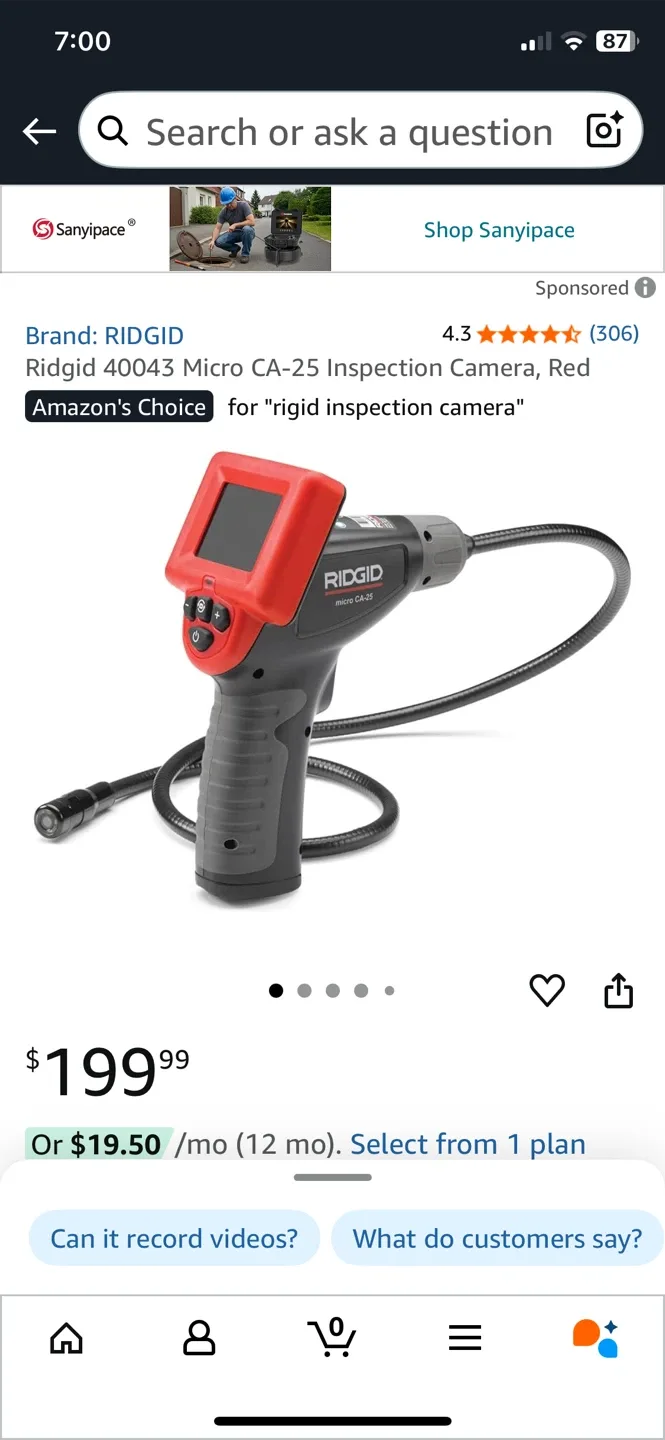Screen dimensions: 665x1440
Task: Open the shopping cart tab
Action: (x=332, y=1337)
